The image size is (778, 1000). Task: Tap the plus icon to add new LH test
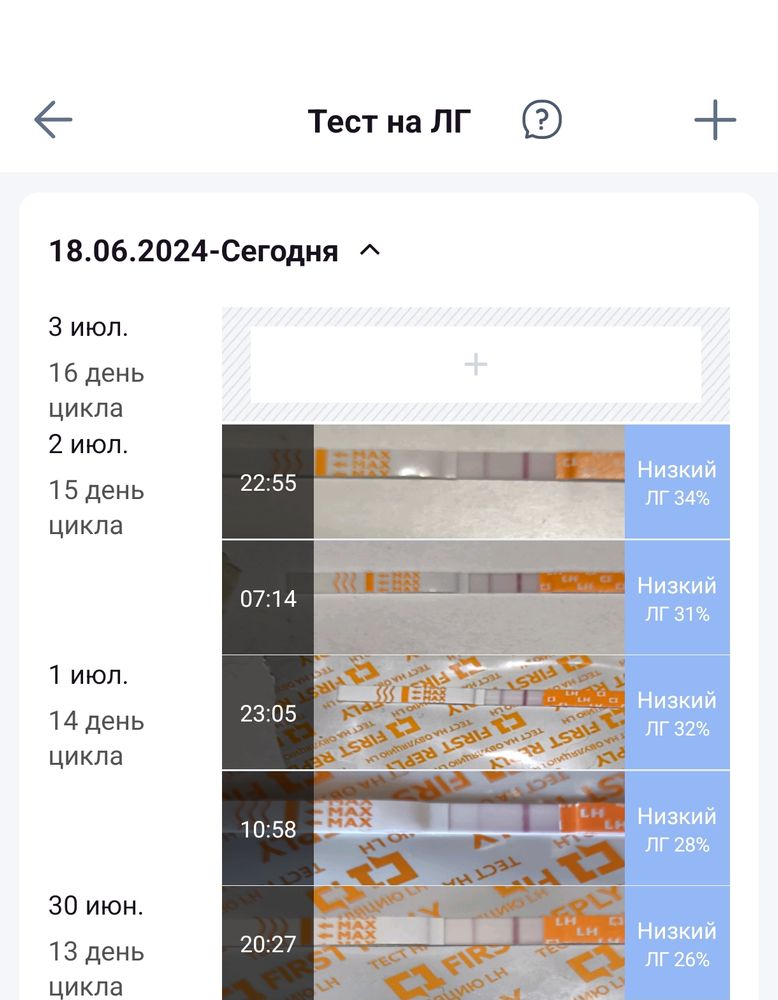tap(714, 119)
